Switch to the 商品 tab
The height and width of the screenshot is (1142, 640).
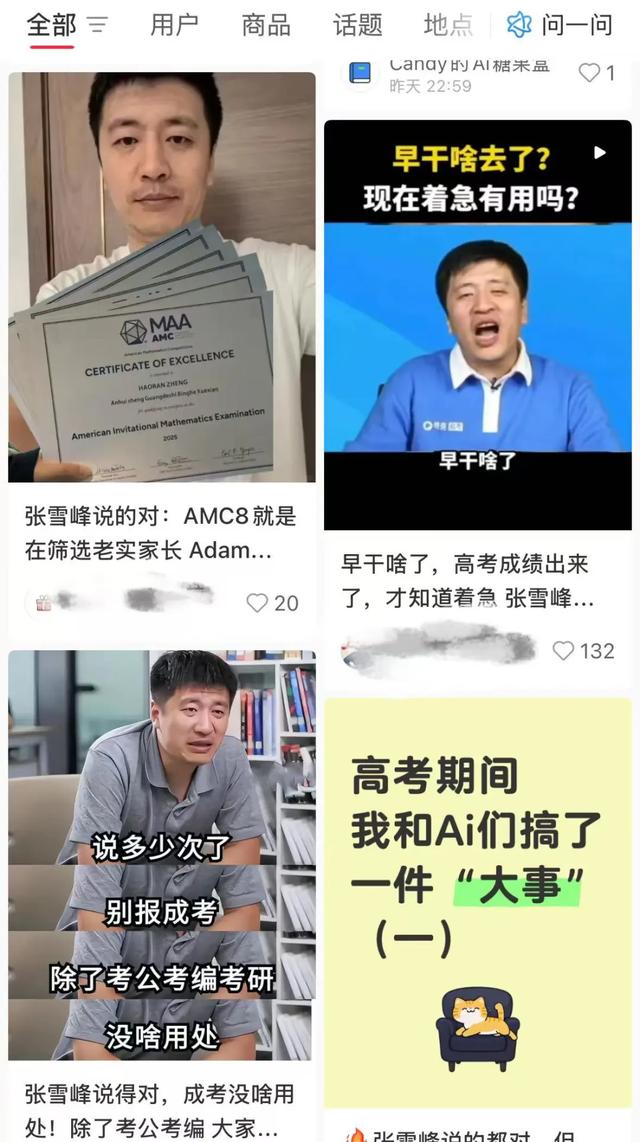click(266, 25)
